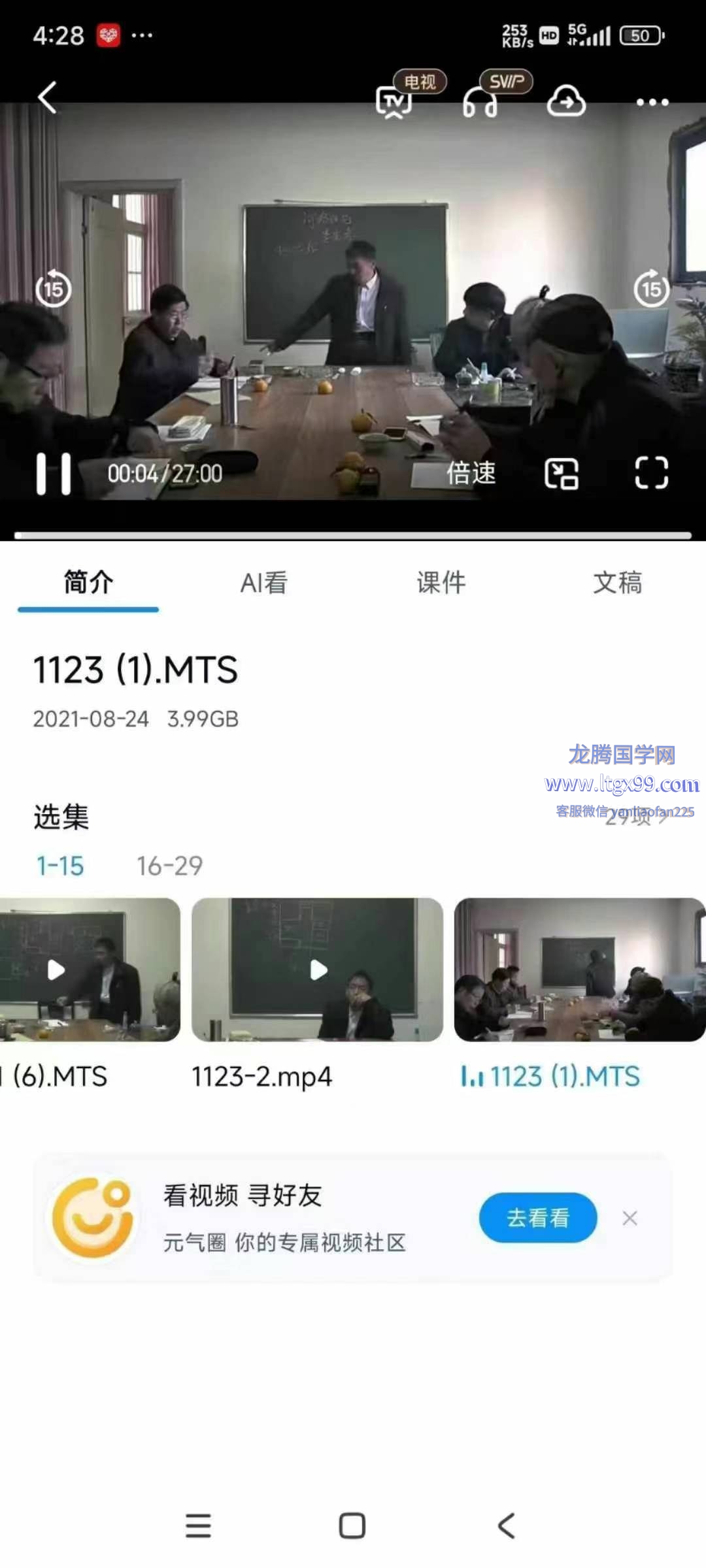Tap the cloud transfer icon
Viewport: 706px width, 1568px height.
point(566,101)
